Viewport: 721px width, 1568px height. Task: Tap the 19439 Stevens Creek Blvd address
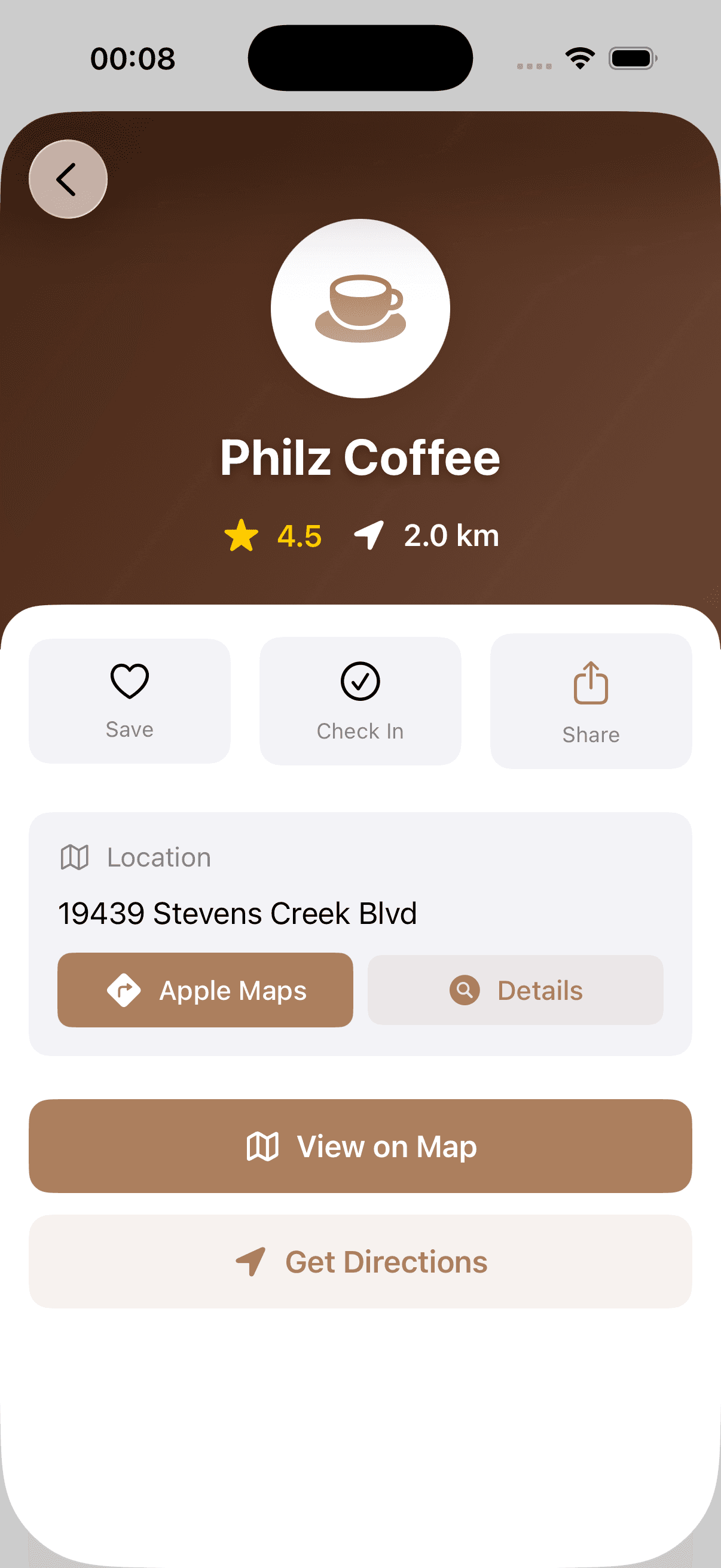(x=237, y=913)
